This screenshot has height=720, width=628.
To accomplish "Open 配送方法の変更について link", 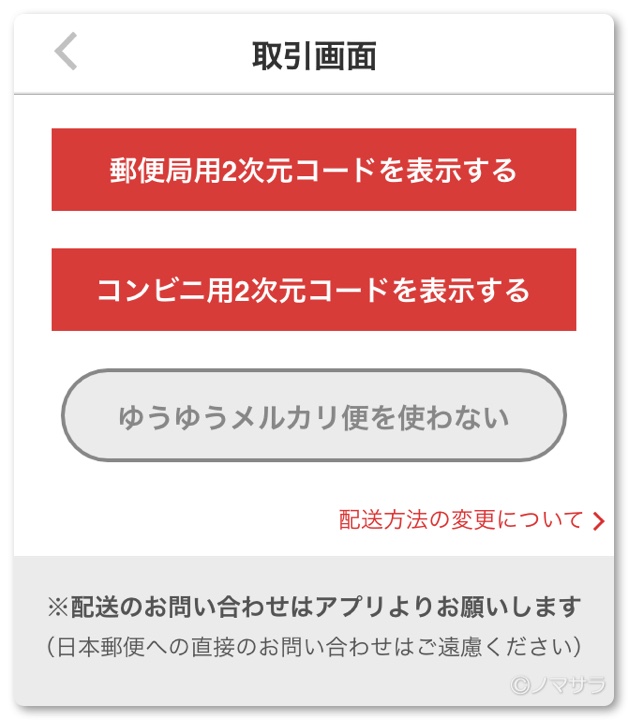I will [x=471, y=520].
